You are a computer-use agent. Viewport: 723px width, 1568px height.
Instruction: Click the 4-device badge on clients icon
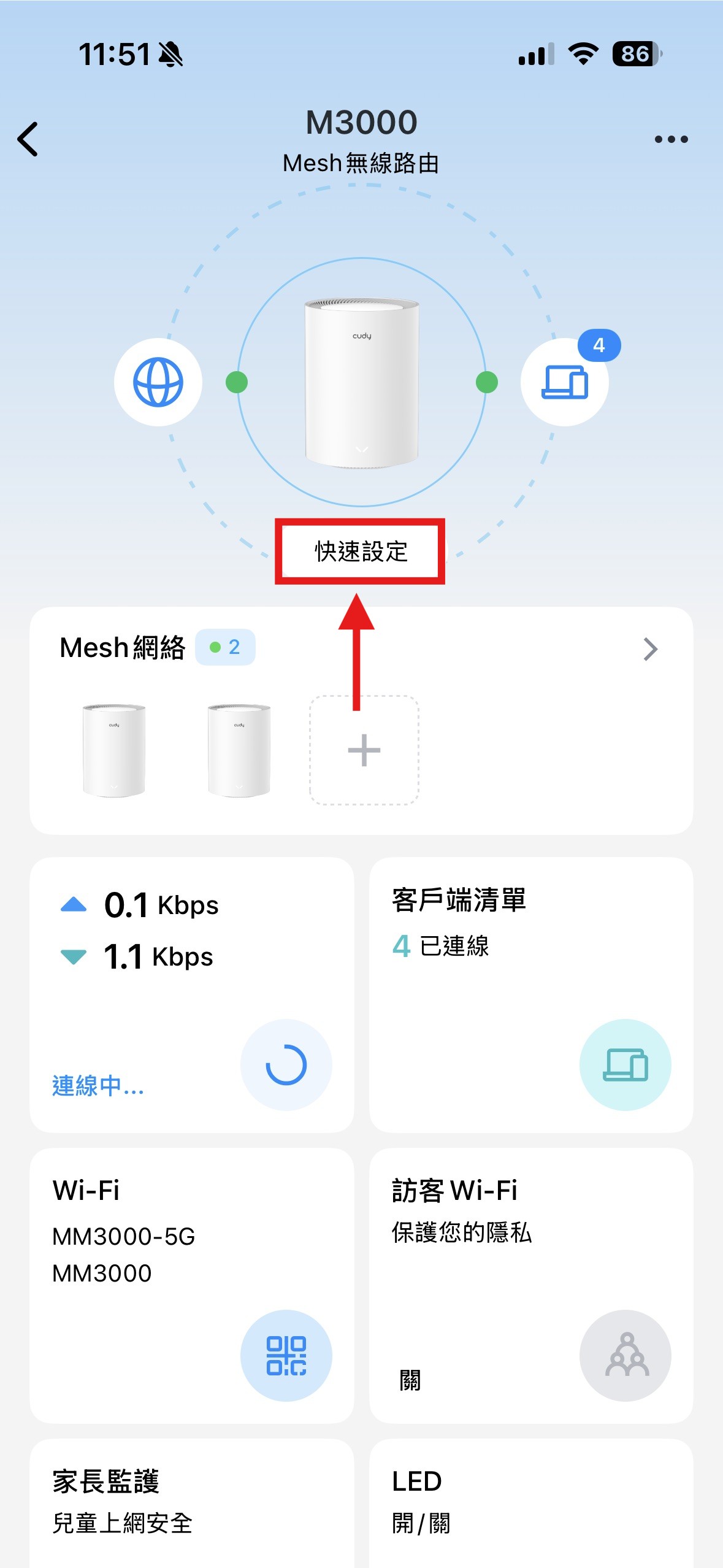599,345
